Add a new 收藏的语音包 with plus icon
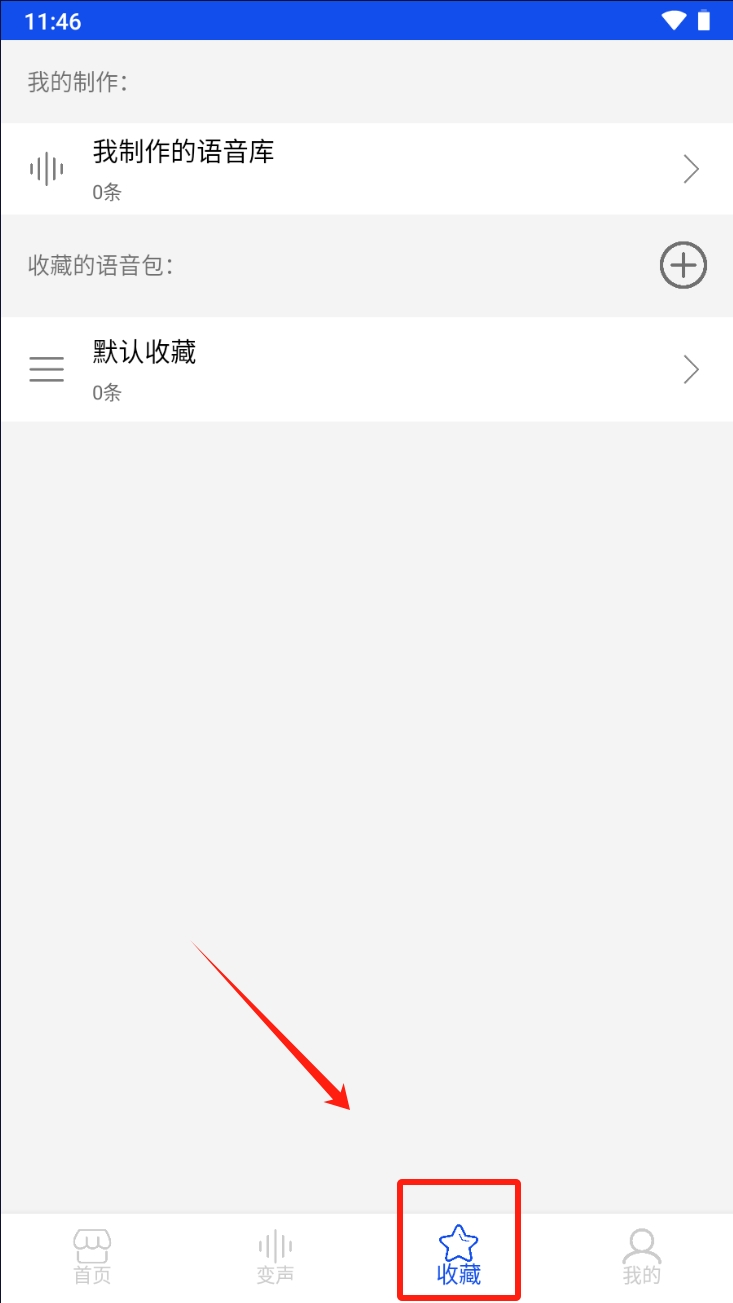Screen dimensions: 733x1303 (x=683, y=266)
